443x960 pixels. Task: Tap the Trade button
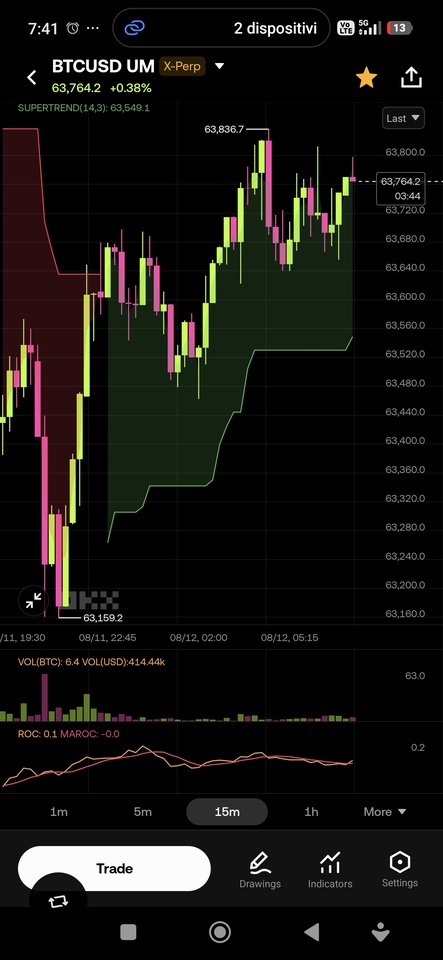[114, 868]
